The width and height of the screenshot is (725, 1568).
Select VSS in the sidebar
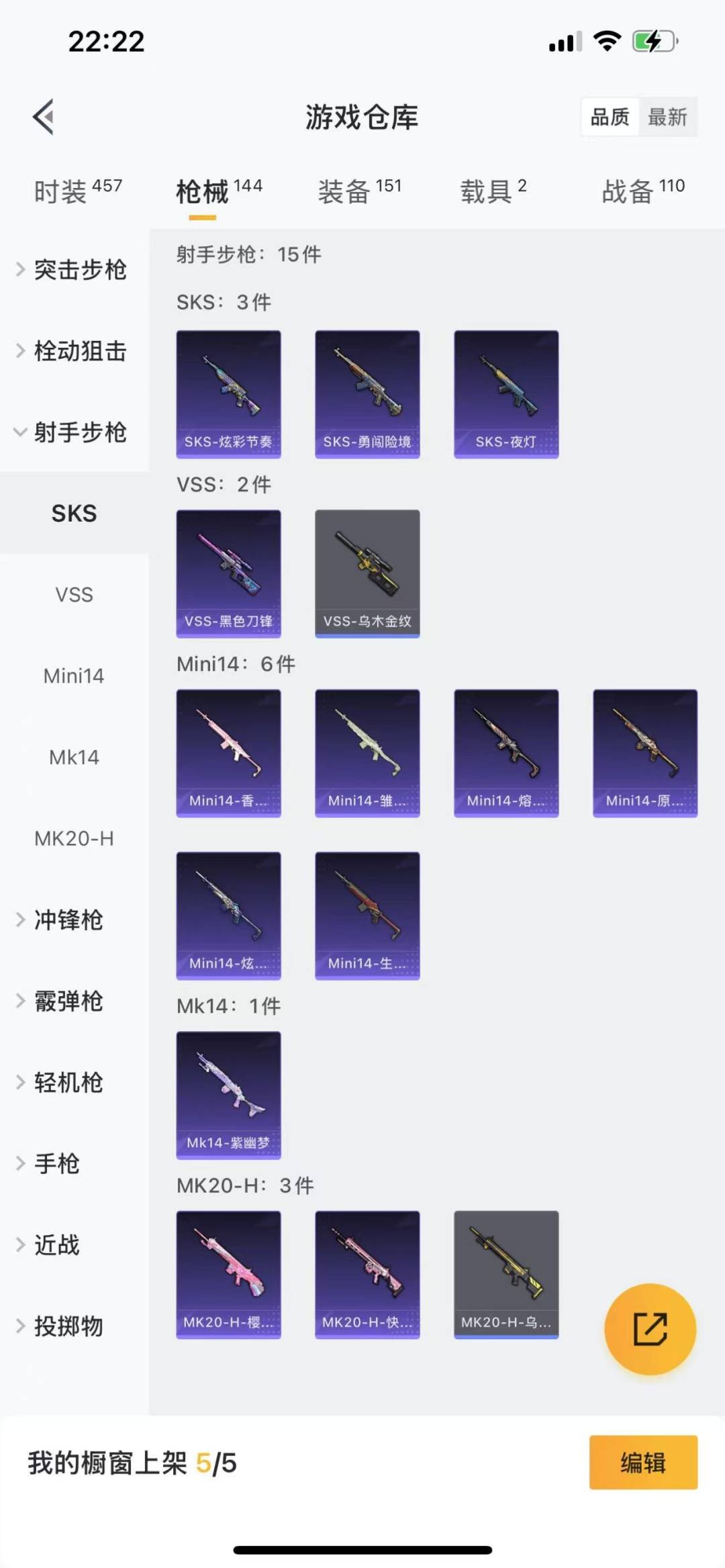click(74, 595)
